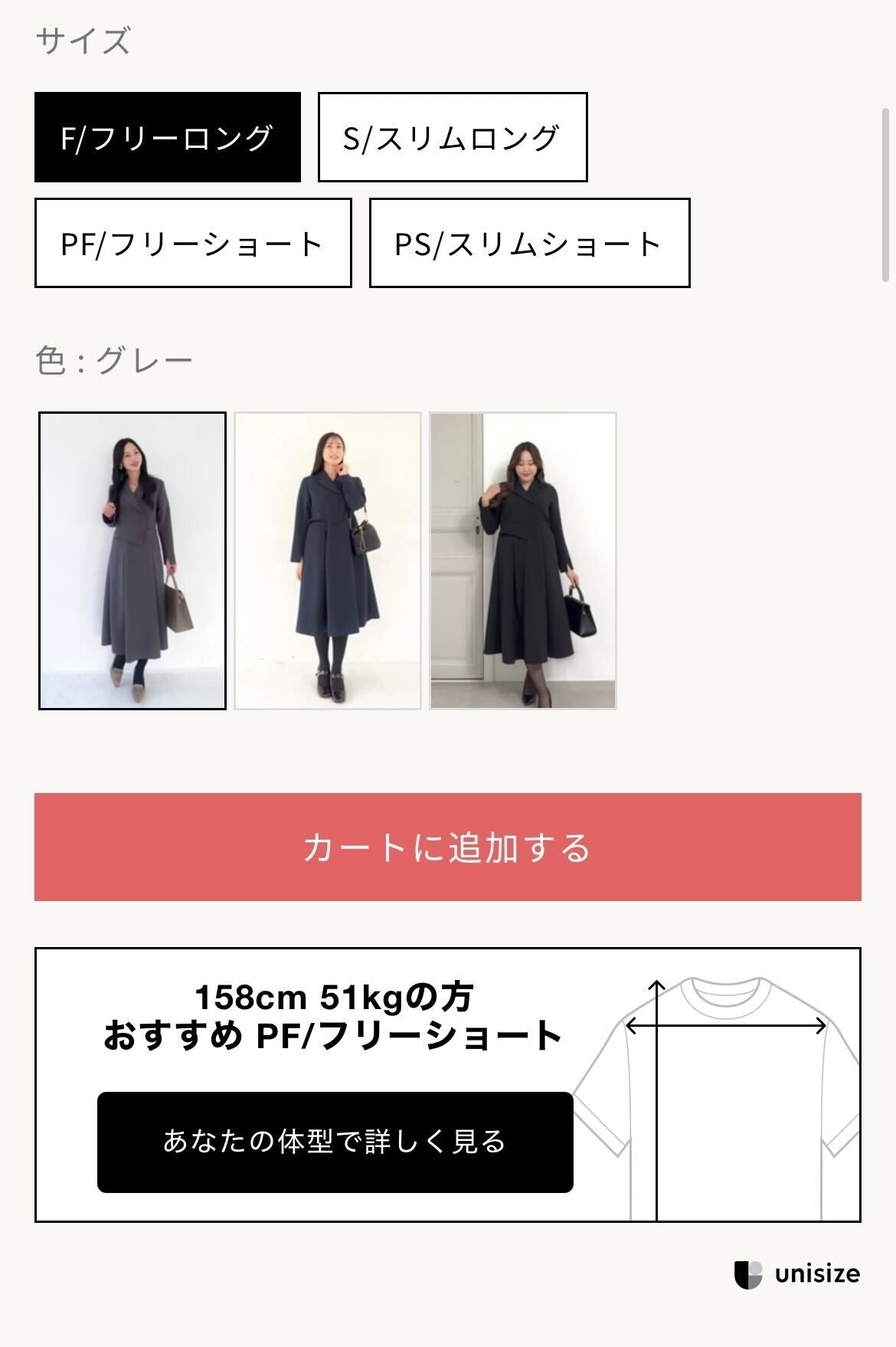
Task: Tap カートに追加する to add to cart
Action: pyautogui.click(x=447, y=847)
